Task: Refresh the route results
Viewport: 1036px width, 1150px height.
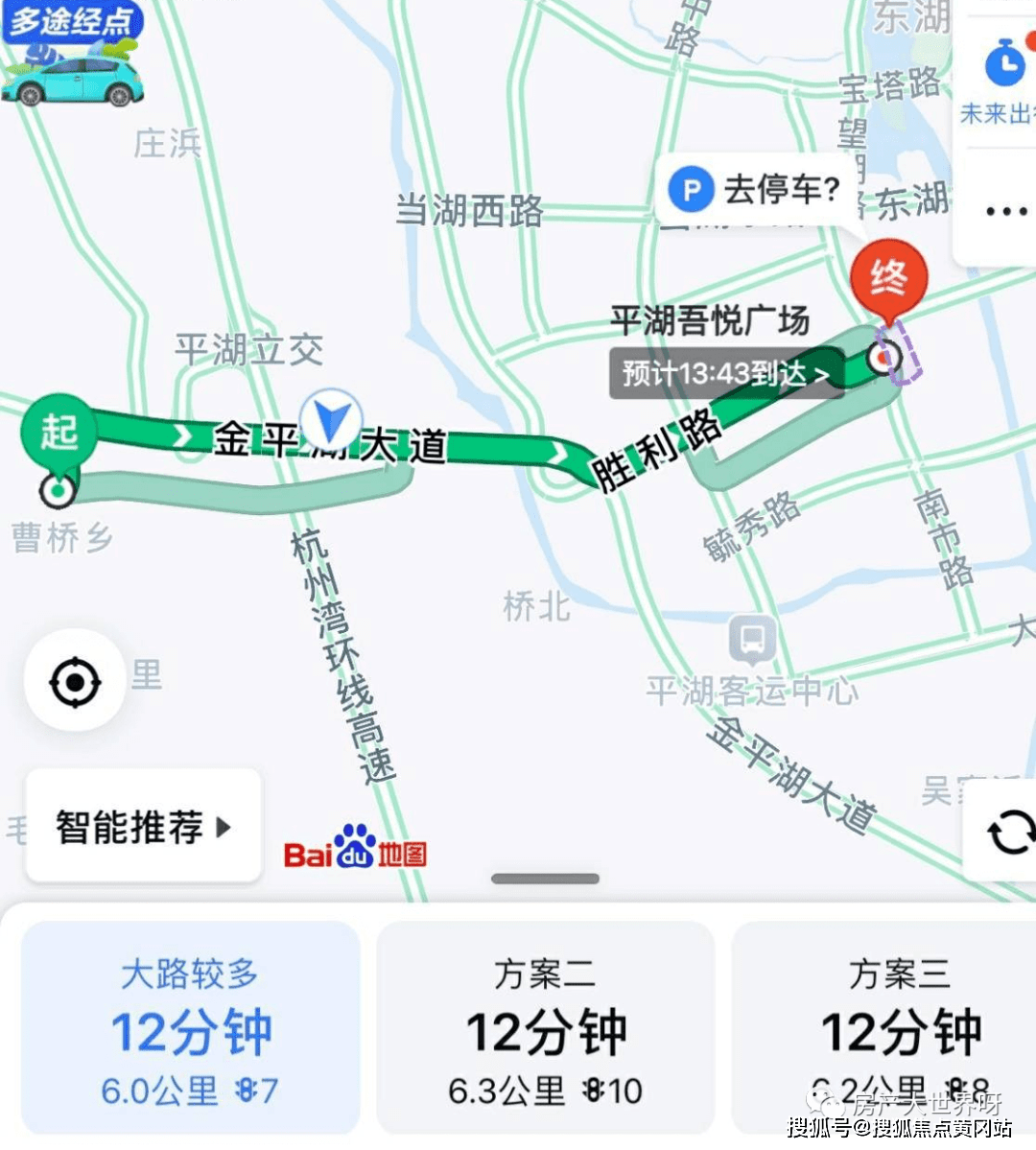Action: [1010, 833]
